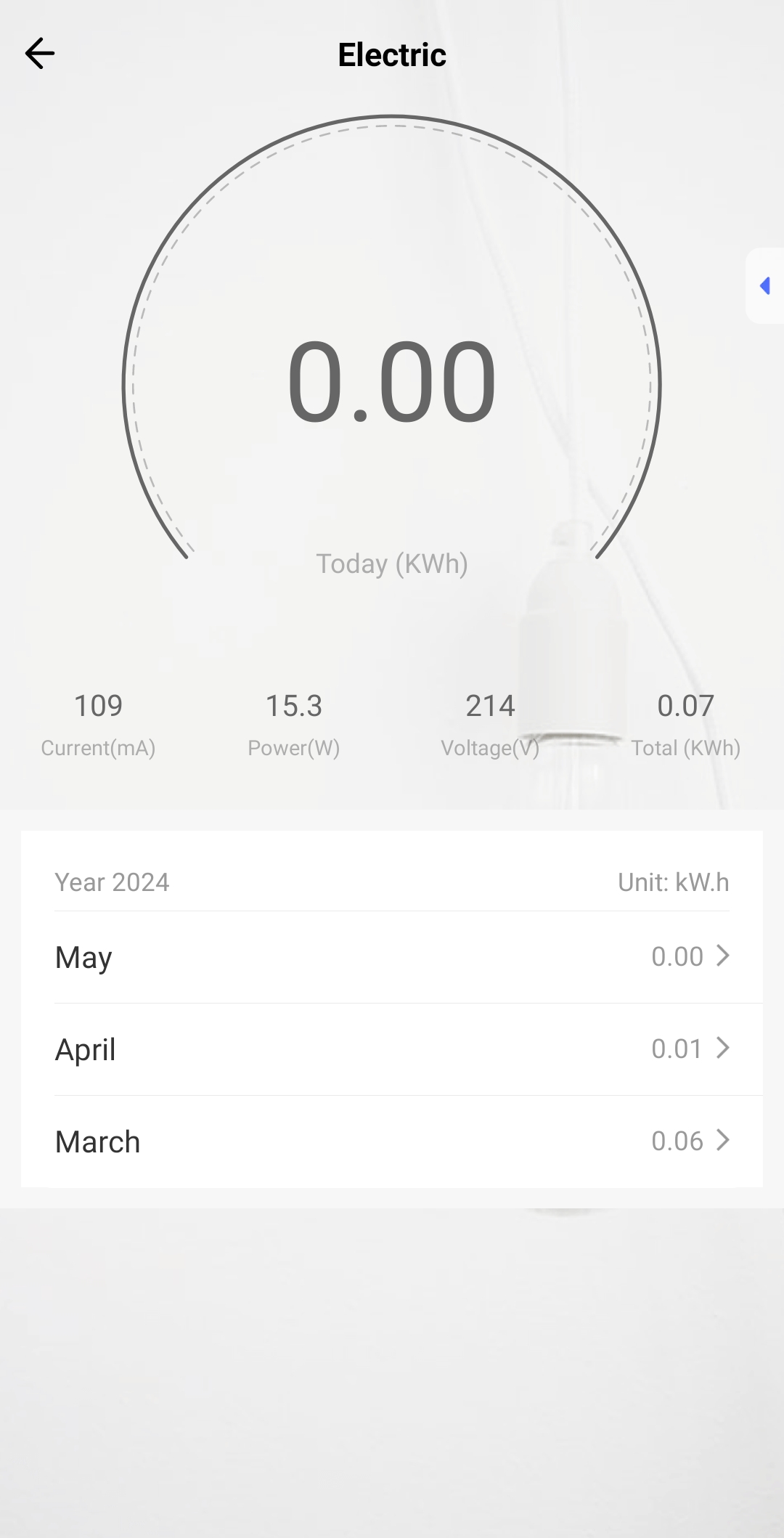The image size is (784, 1538).
Task: Show March usage breakdown
Action: [392, 1142]
